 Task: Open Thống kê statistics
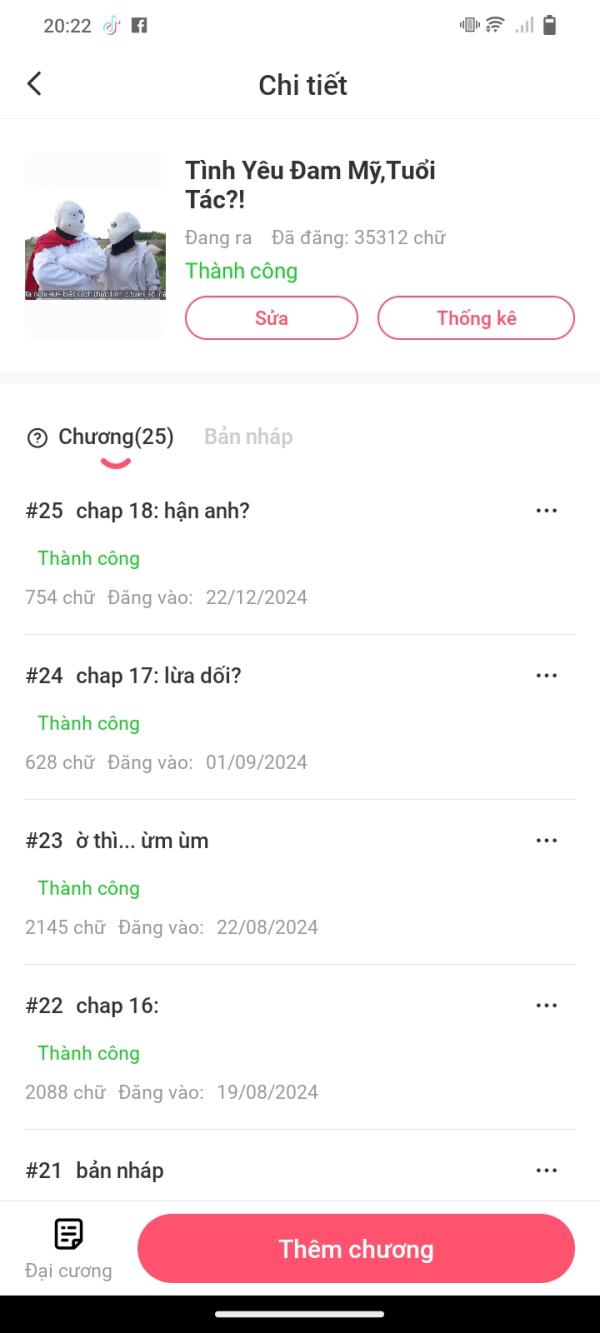476,318
